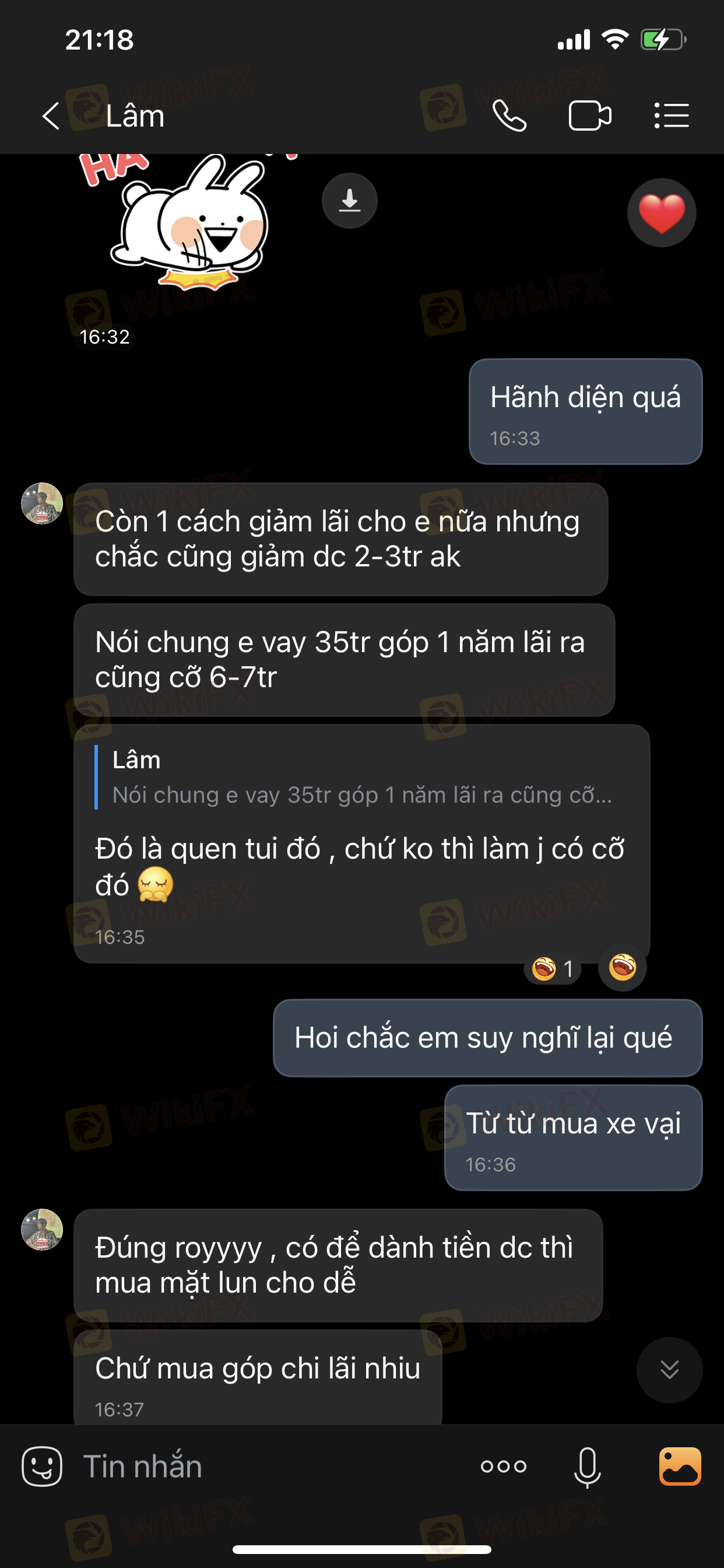The height and width of the screenshot is (1568, 724).
Task: Open more attachment options
Action: point(503,1466)
